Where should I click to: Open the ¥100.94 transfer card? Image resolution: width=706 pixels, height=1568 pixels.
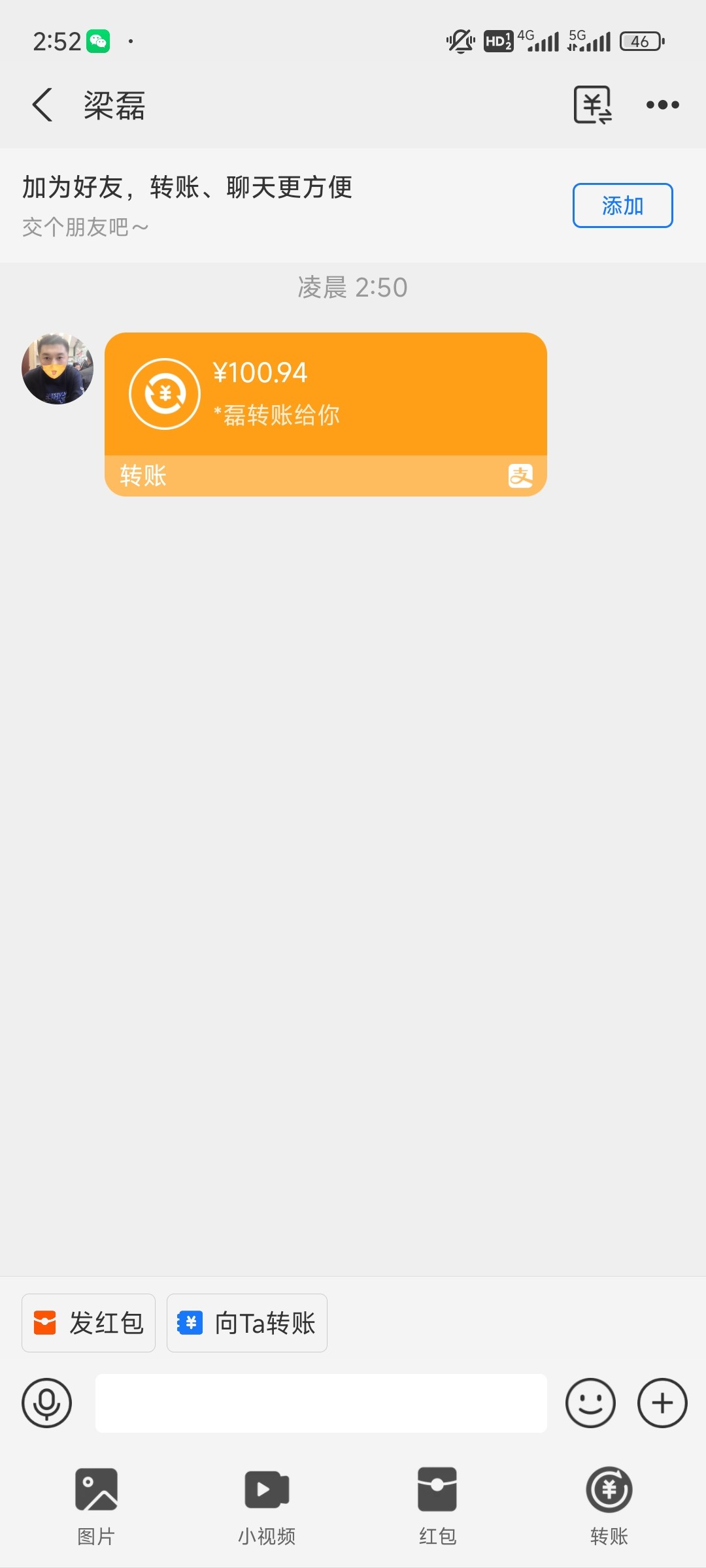tap(326, 413)
